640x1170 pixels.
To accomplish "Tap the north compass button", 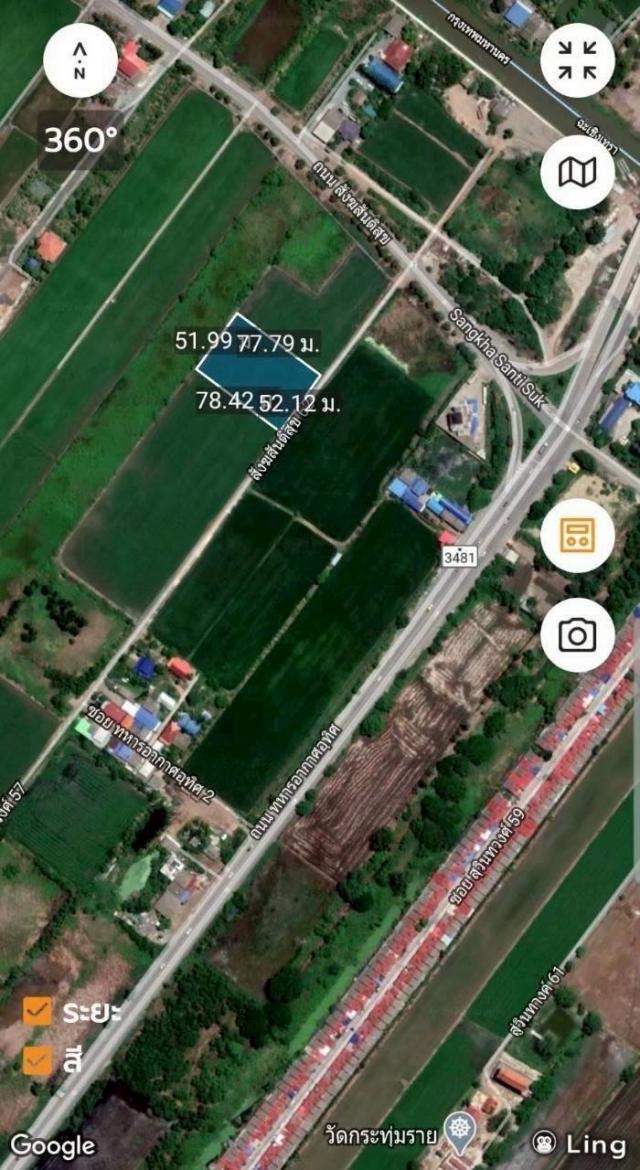I will pyautogui.click(x=80, y=60).
